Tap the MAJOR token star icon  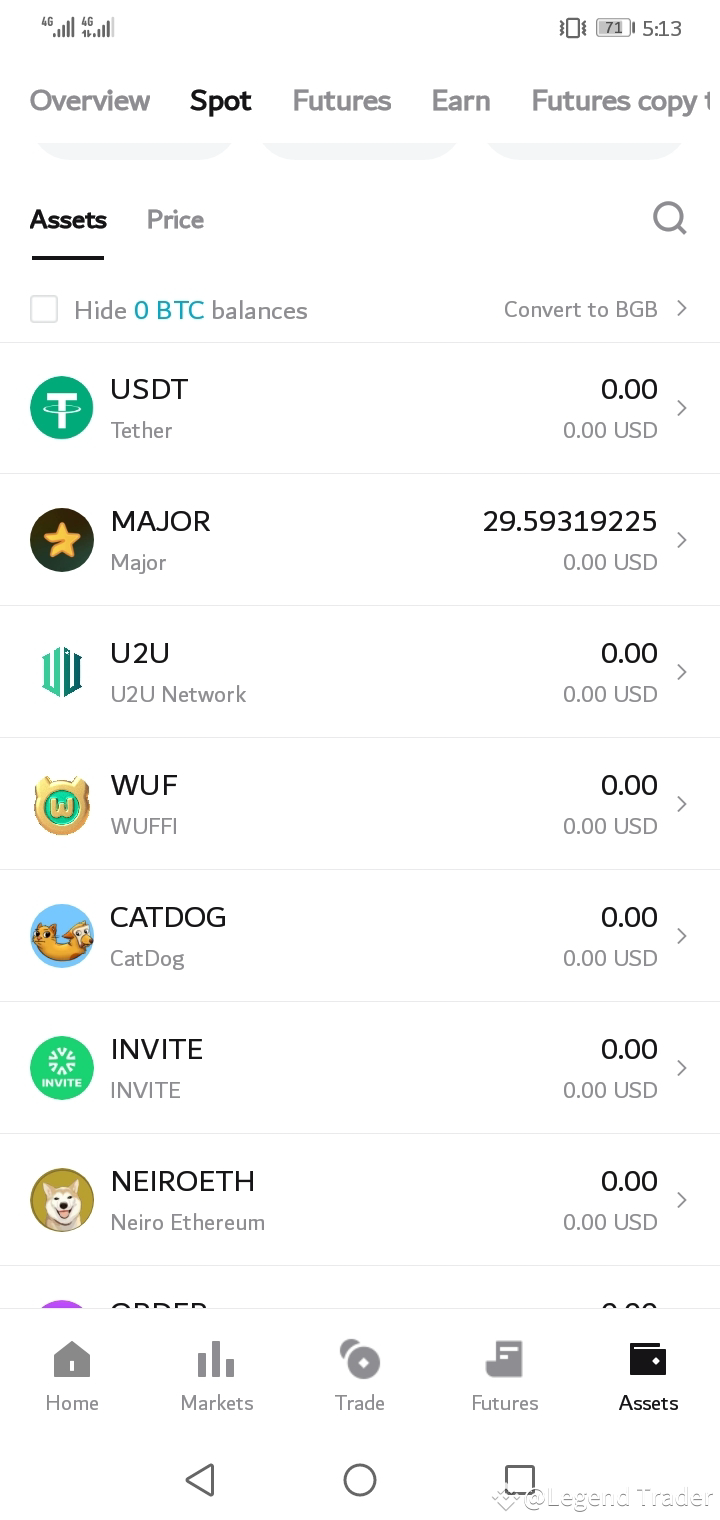62,539
